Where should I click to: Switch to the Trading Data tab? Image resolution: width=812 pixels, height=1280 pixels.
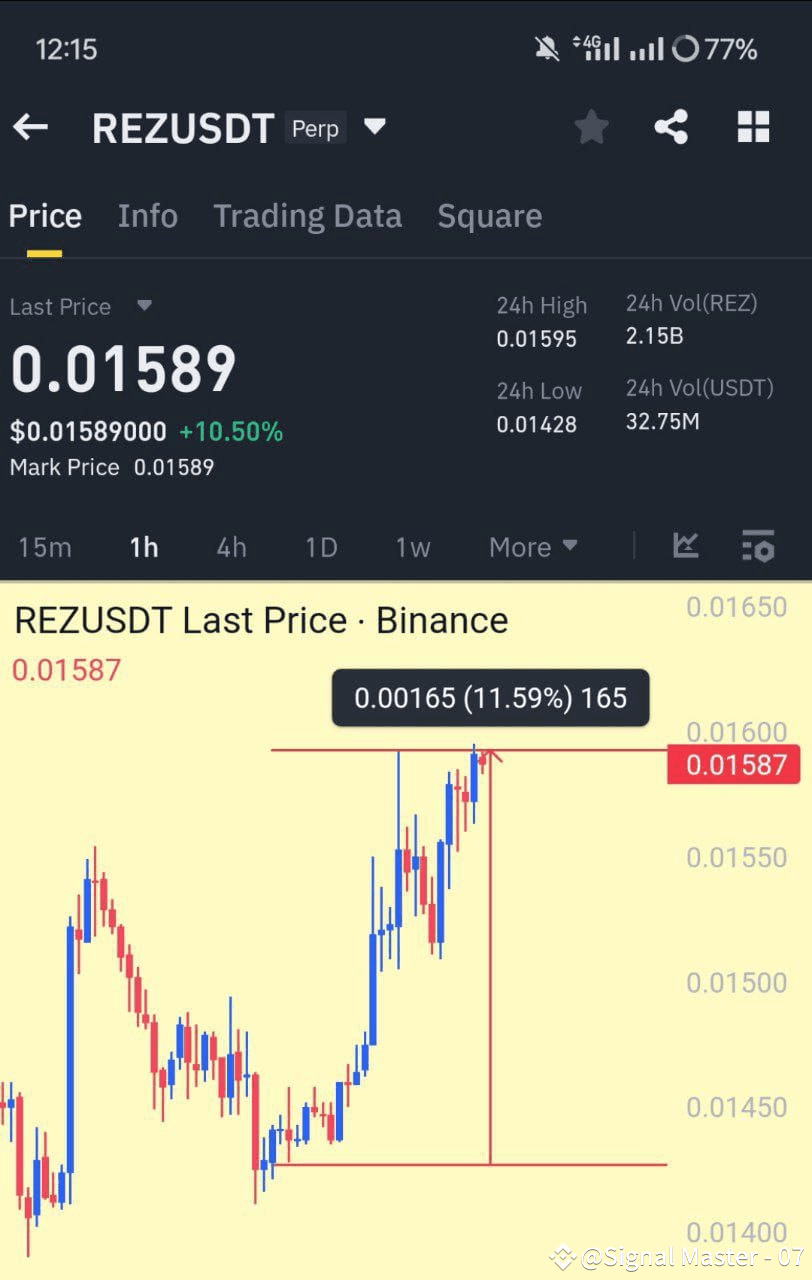tap(307, 215)
